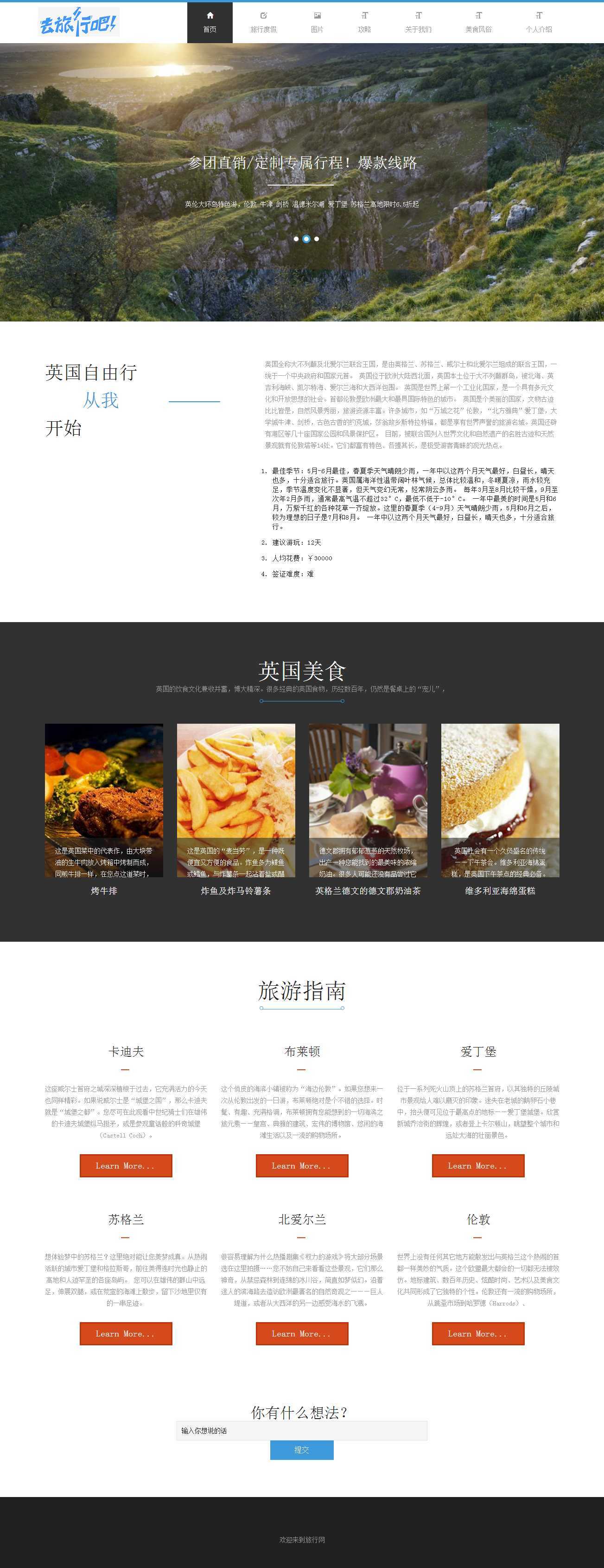
Task: Open 美食风俗 in the top menu
Action: pyautogui.click(x=478, y=23)
